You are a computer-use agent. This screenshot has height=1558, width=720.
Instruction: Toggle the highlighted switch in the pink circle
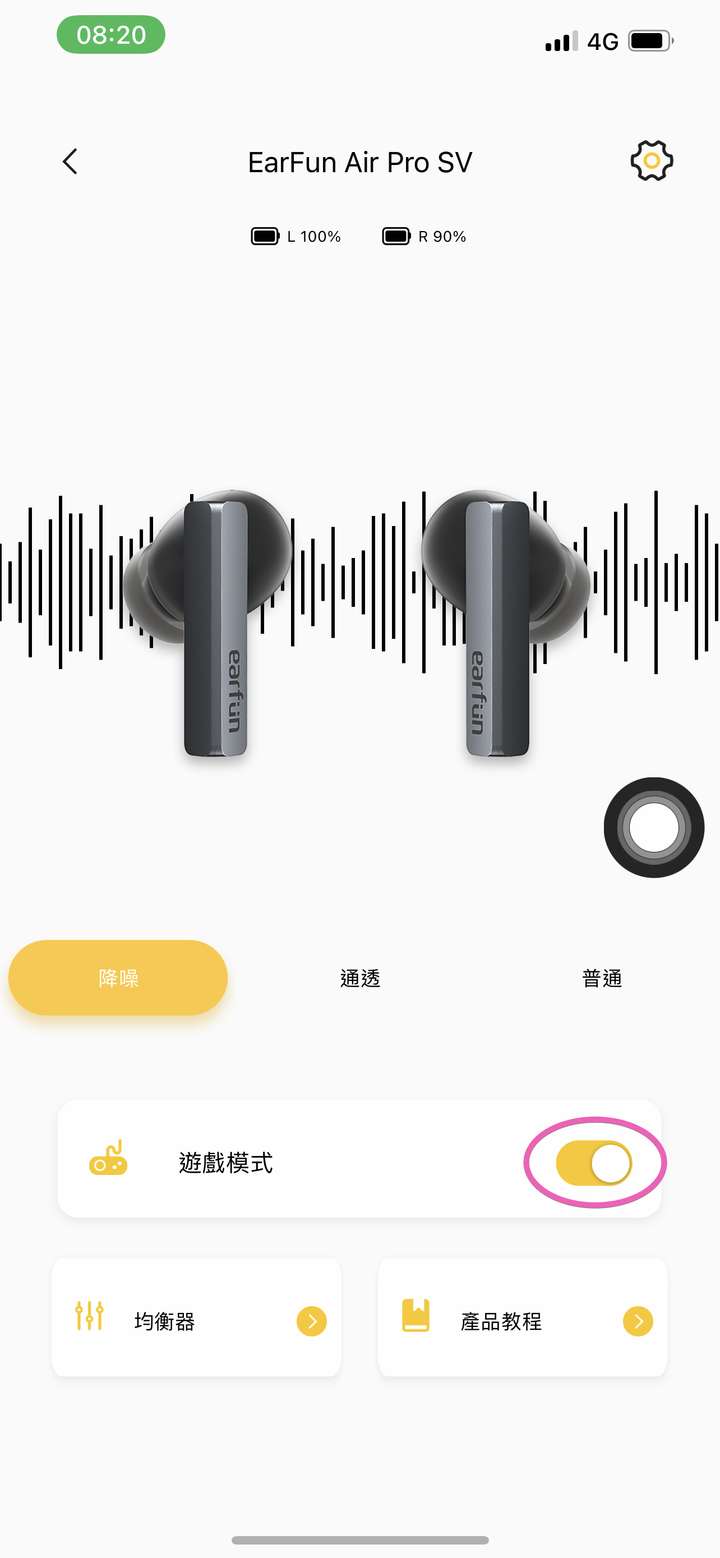(594, 1162)
